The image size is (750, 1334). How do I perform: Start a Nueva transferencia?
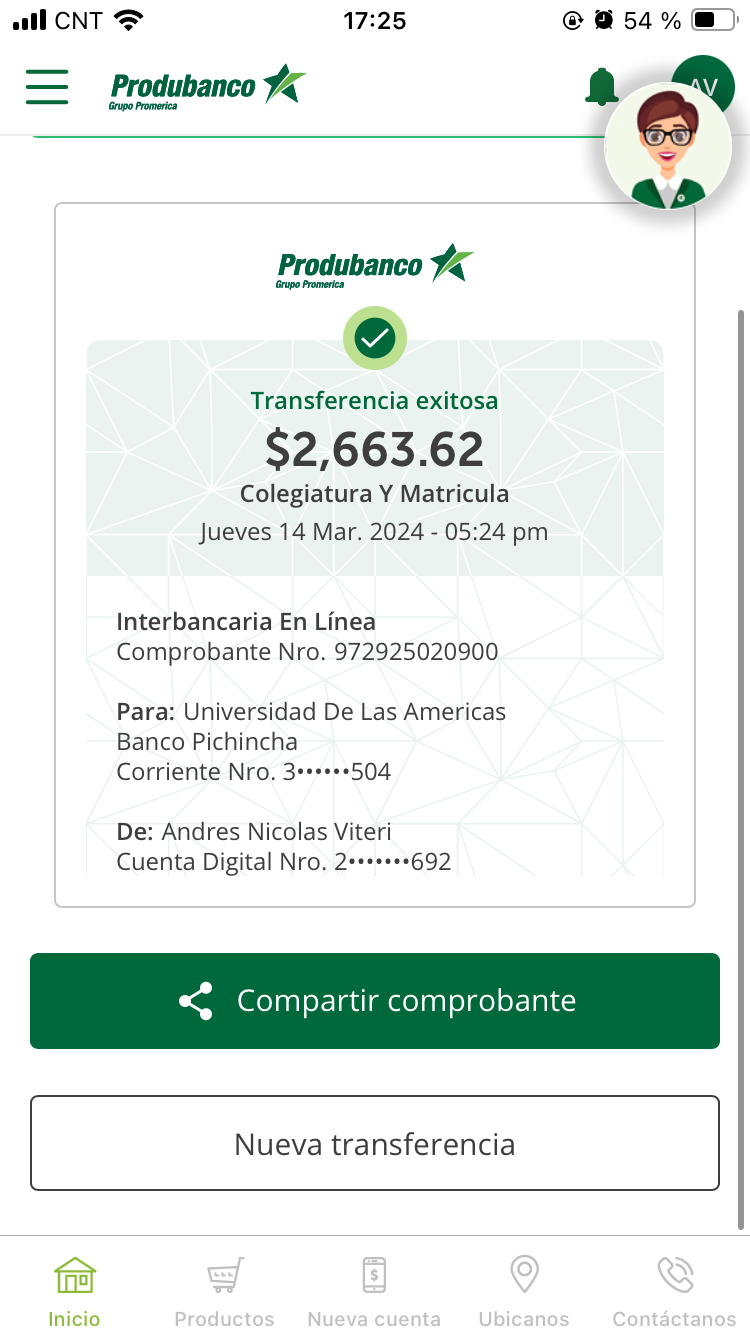[375, 1144]
